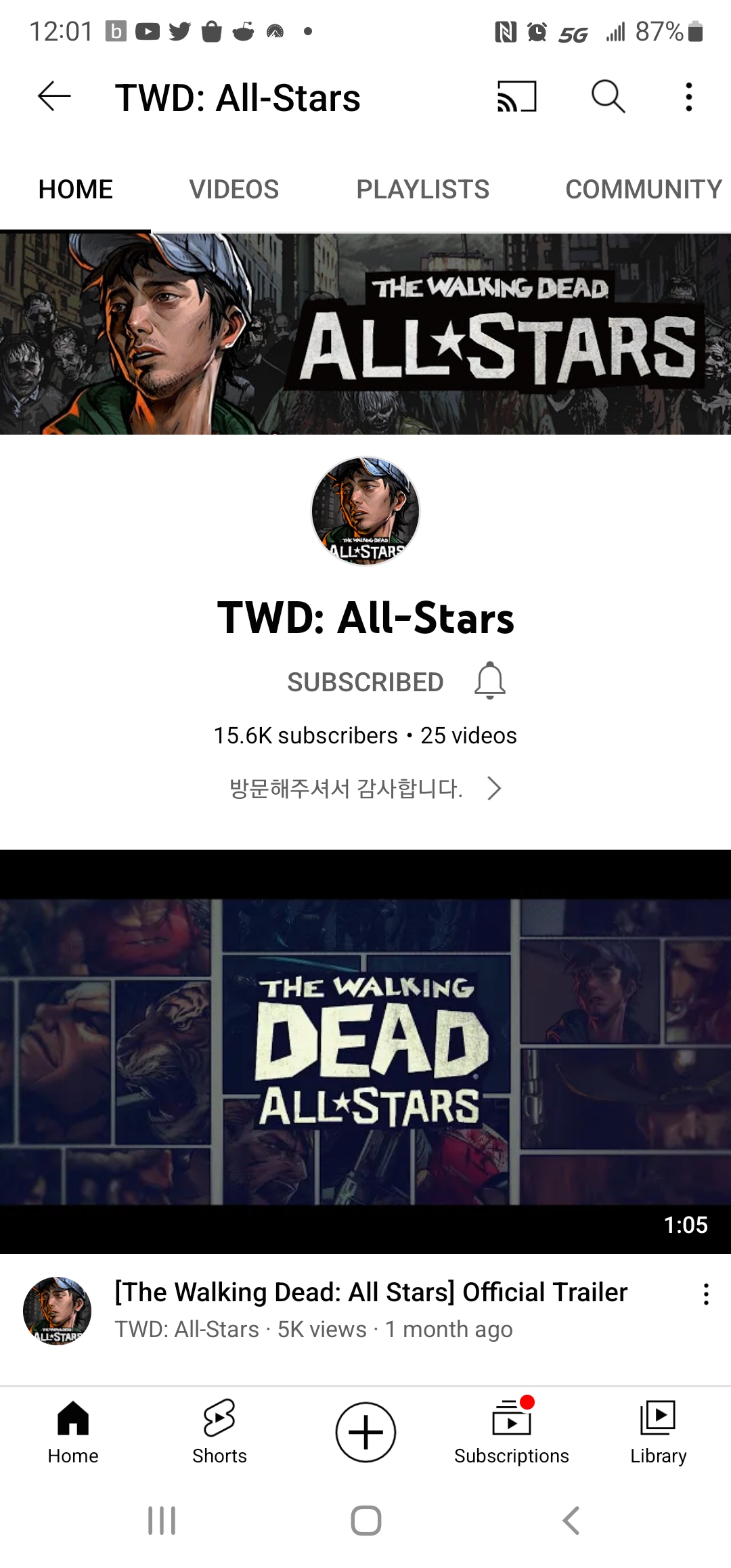Open the Shorts tab
The image size is (731, 1568).
(x=219, y=1432)
